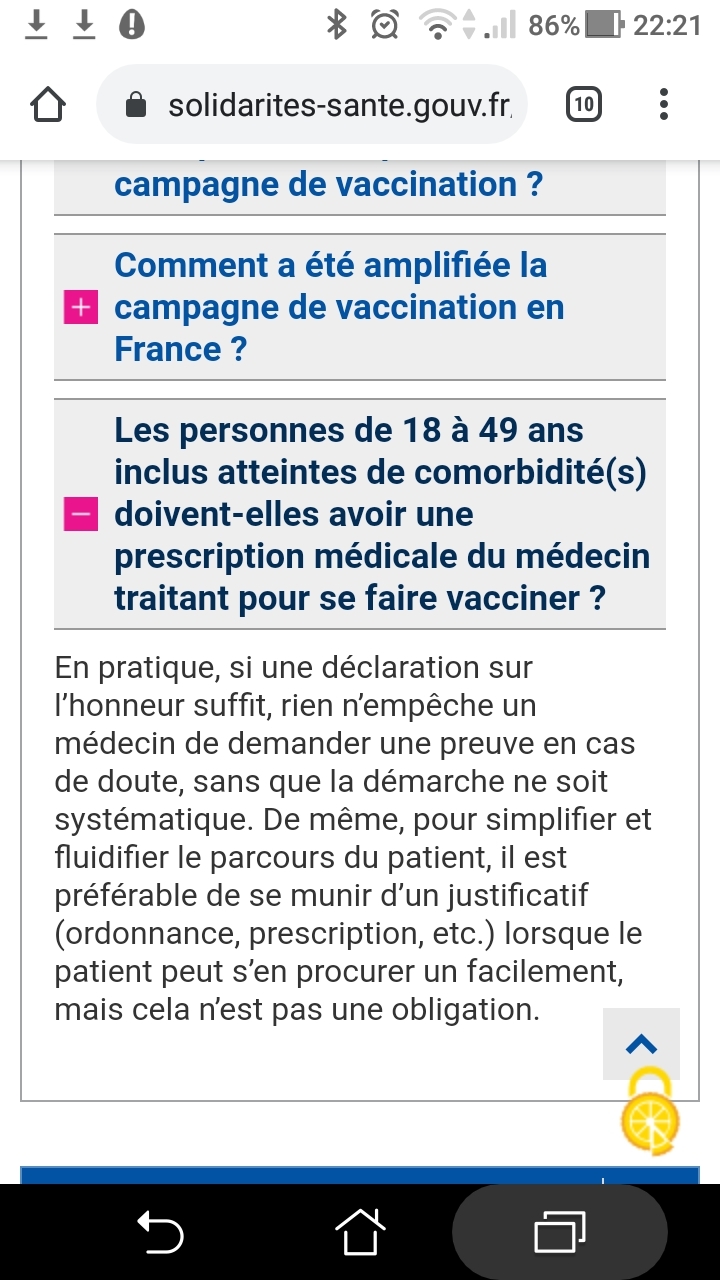
Task: Open the browser overflow menu
Action: pos(664,104)
